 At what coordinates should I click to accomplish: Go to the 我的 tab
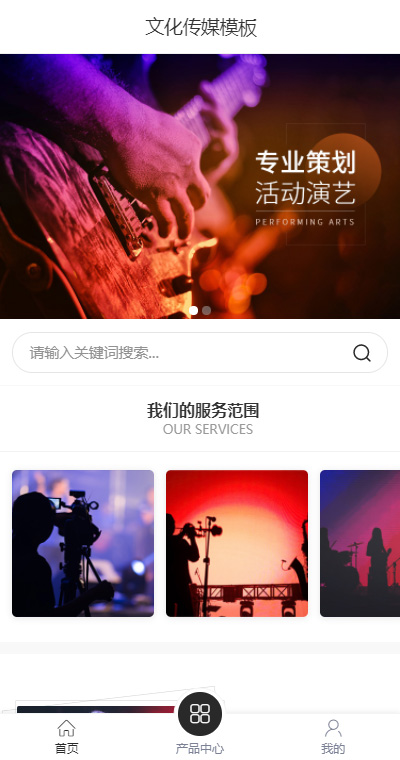333,737
